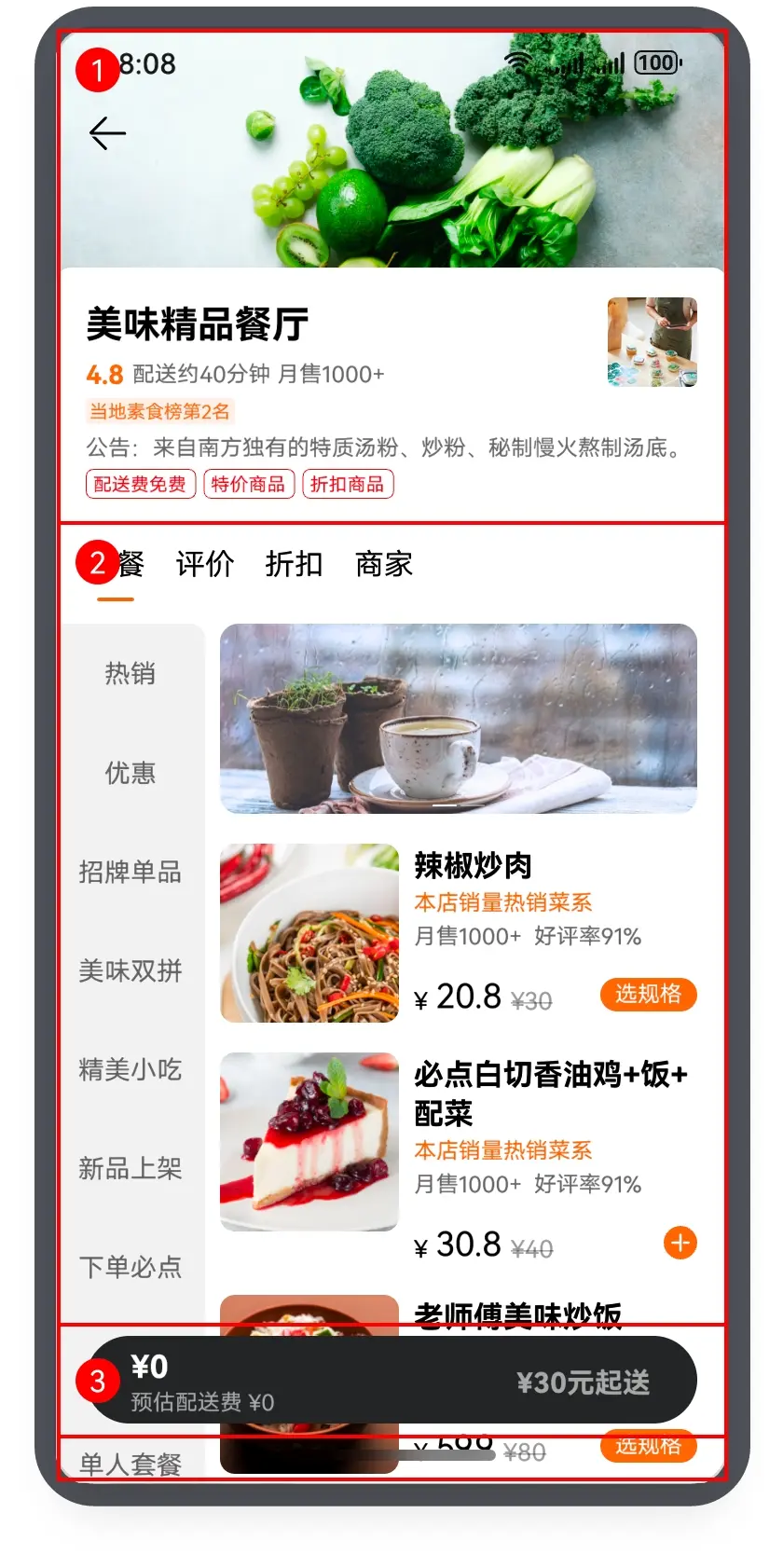Open the 商家 tab
The image size is (783, 1568).
(383, 564)
